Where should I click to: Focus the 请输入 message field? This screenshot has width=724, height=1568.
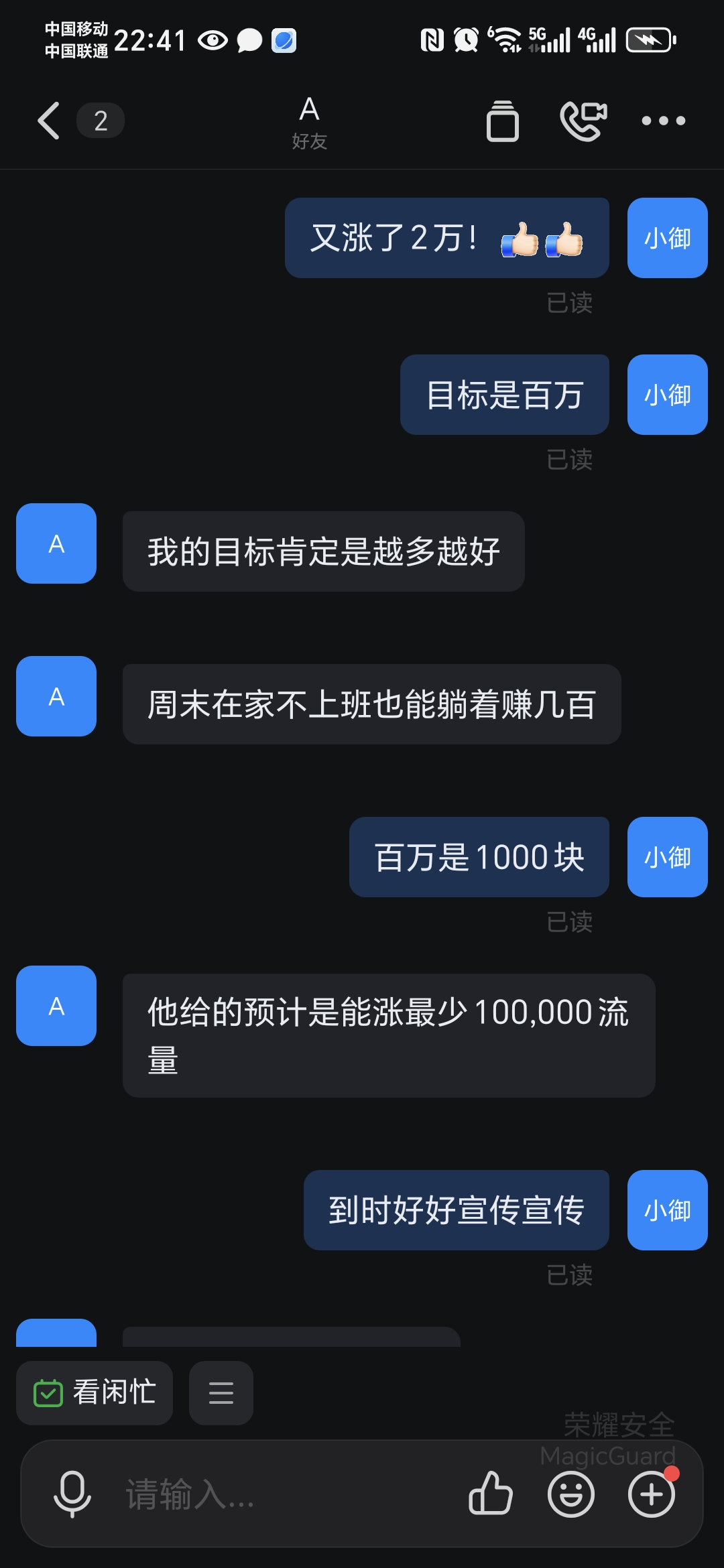coord(282,1494)
